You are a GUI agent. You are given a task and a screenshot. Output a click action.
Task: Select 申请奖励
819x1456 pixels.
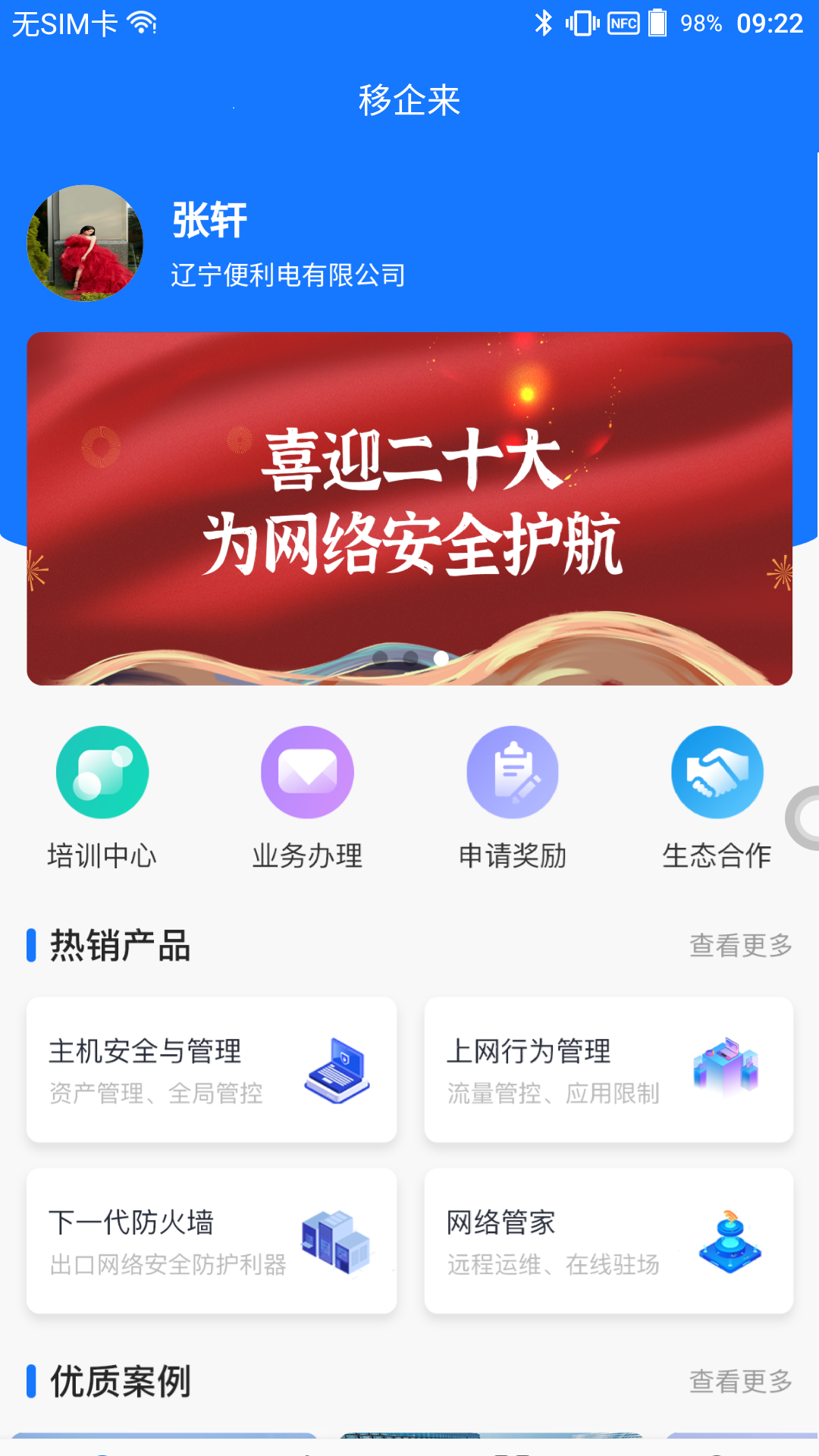[513, 796]
